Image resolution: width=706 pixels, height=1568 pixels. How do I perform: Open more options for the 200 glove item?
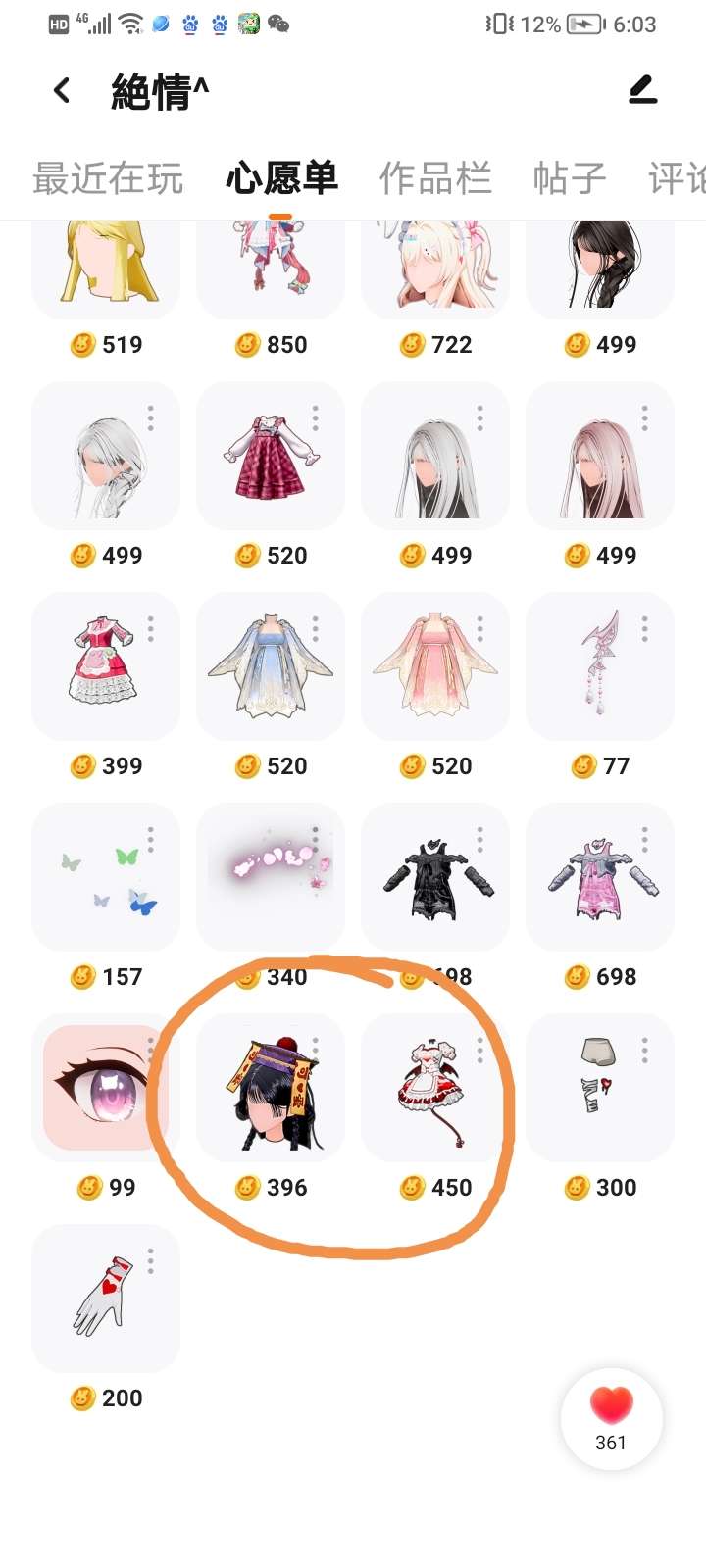(151, 1261)
